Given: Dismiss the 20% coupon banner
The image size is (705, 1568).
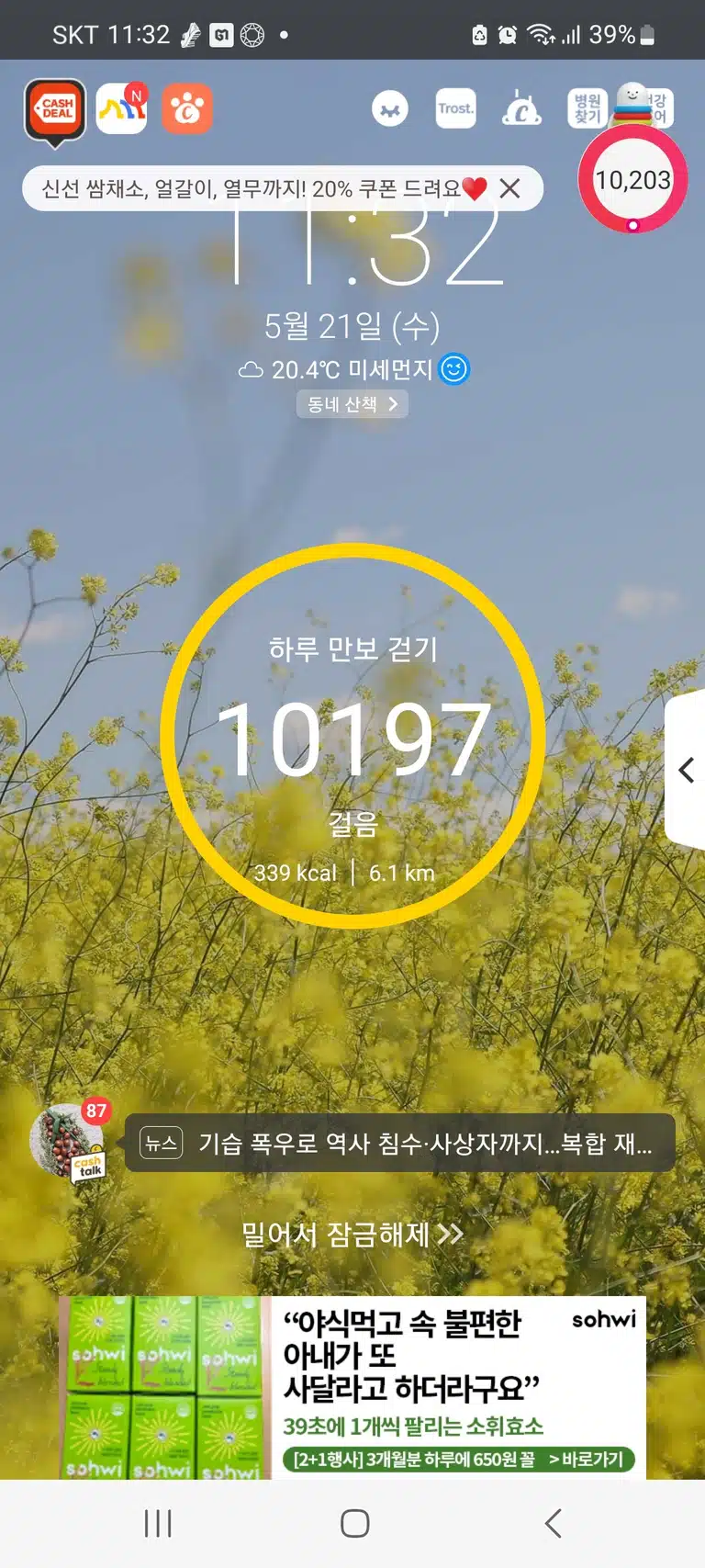Looking at the screenshot, I should pos(509,189).
